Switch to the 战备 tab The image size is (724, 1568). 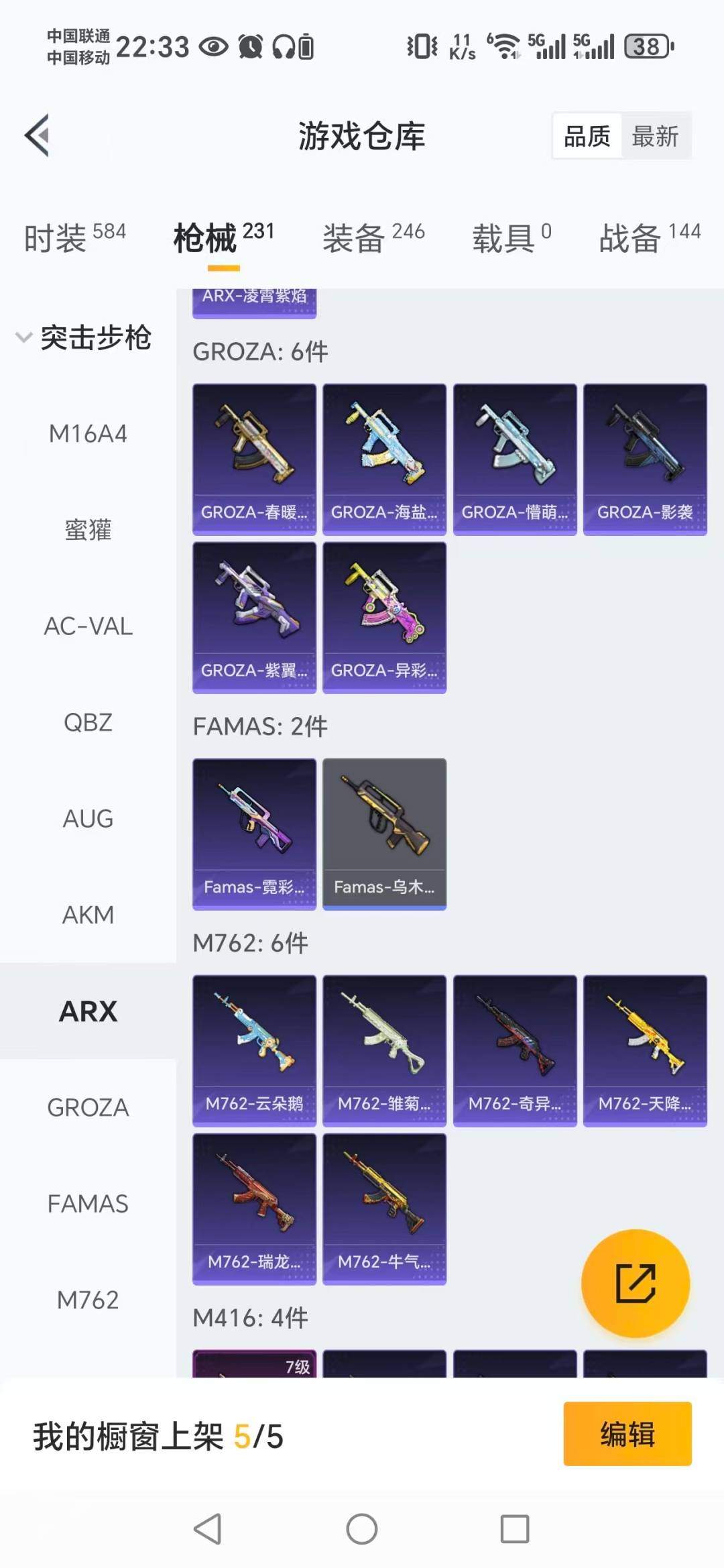(x=650, y=237)
